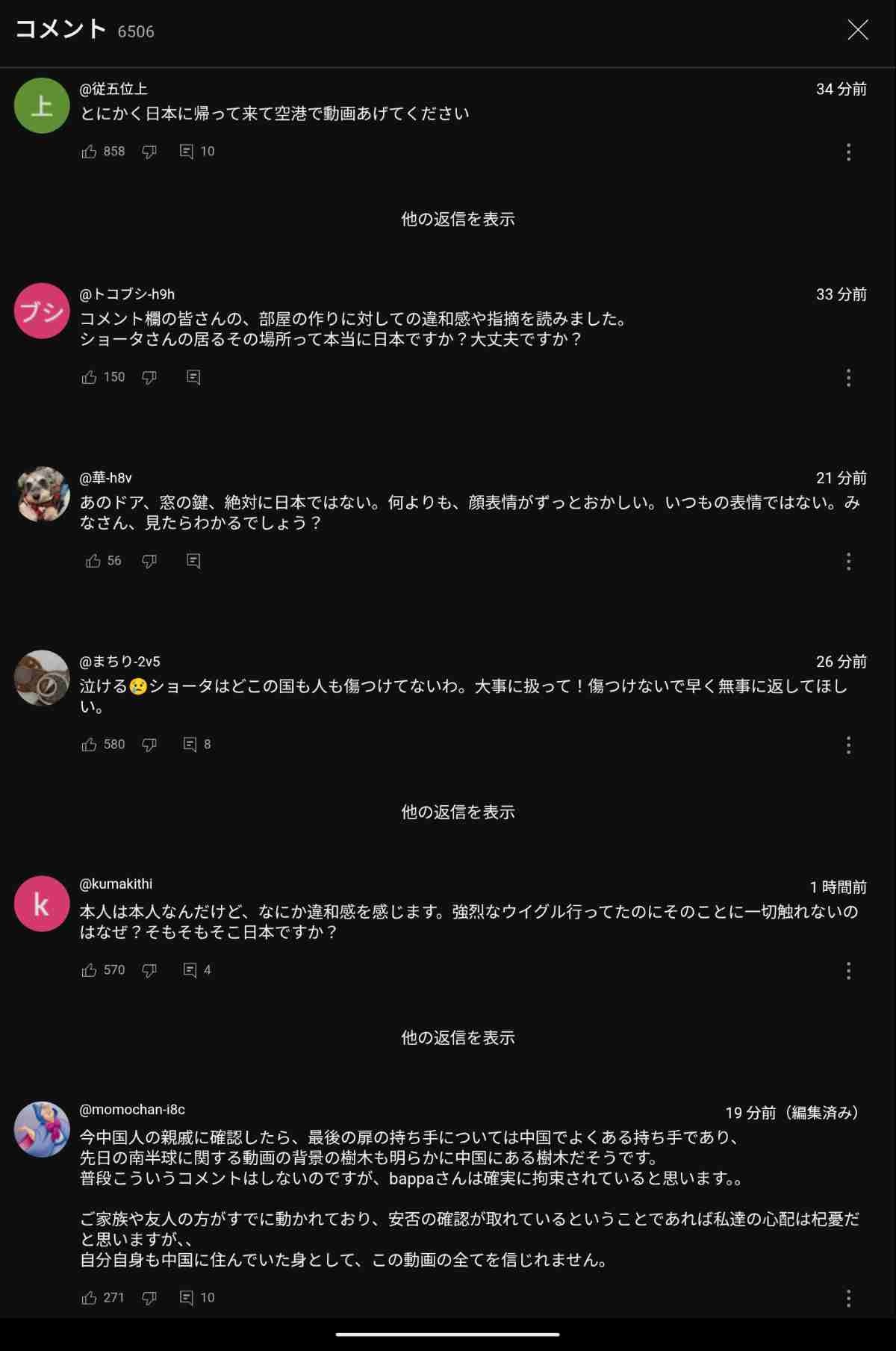Open more options for @kumakithi's comment

[848, 971]
